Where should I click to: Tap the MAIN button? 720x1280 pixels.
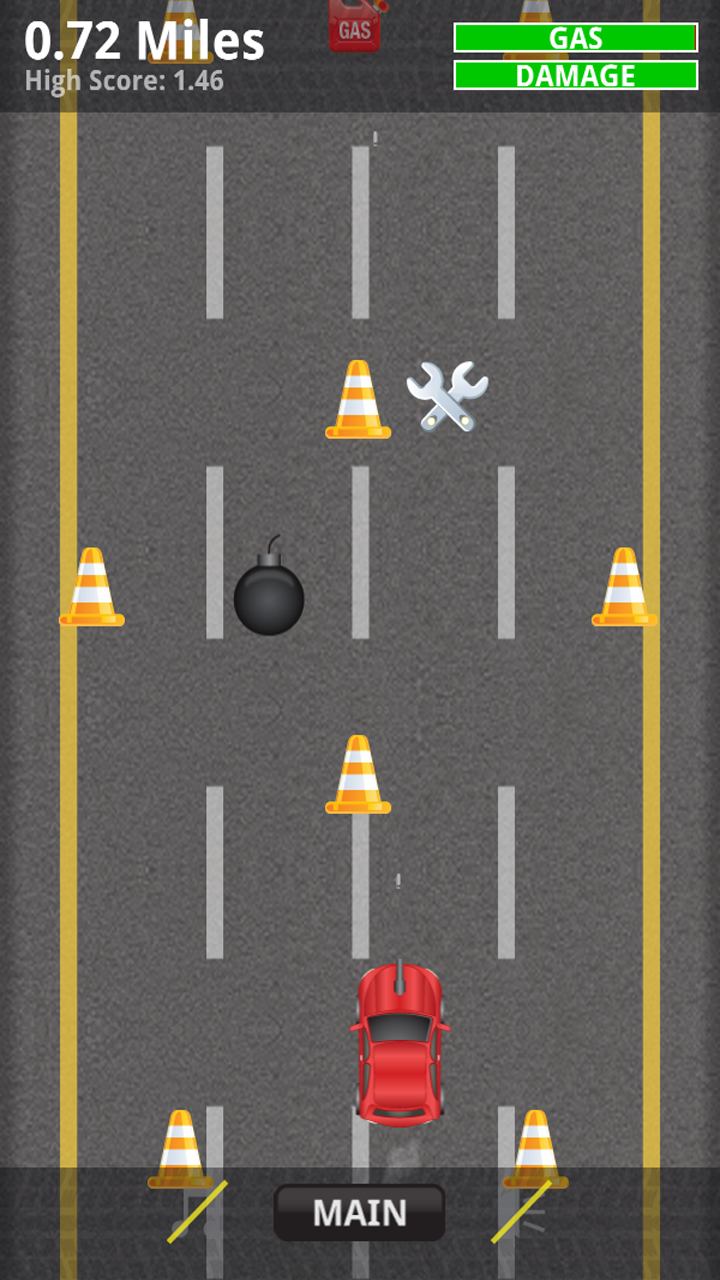[x=359, y=1212]
